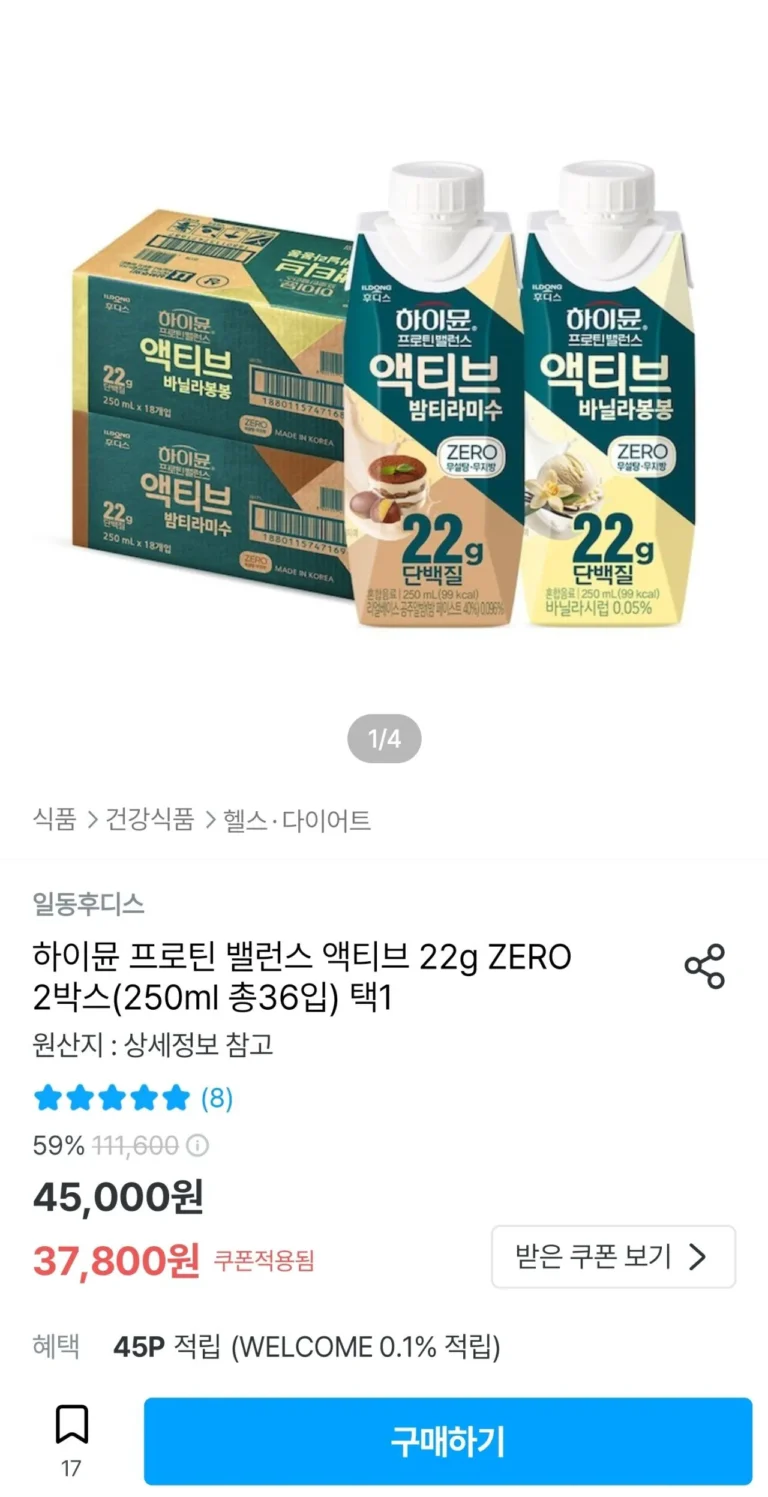The image size is (768, 1497).
Task: Share this 하이뮨 product
Action: (704, 966)
